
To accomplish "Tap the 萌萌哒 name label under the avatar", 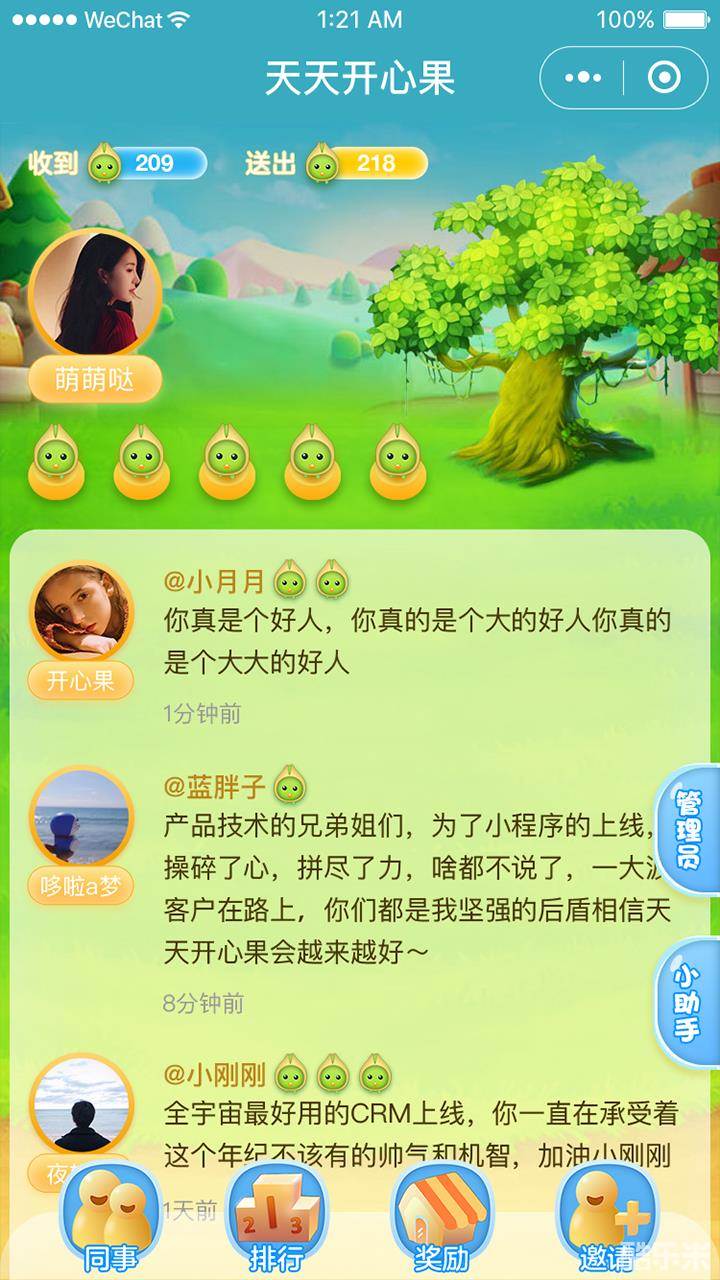I will pyautogui.click(x=97, y=377).
